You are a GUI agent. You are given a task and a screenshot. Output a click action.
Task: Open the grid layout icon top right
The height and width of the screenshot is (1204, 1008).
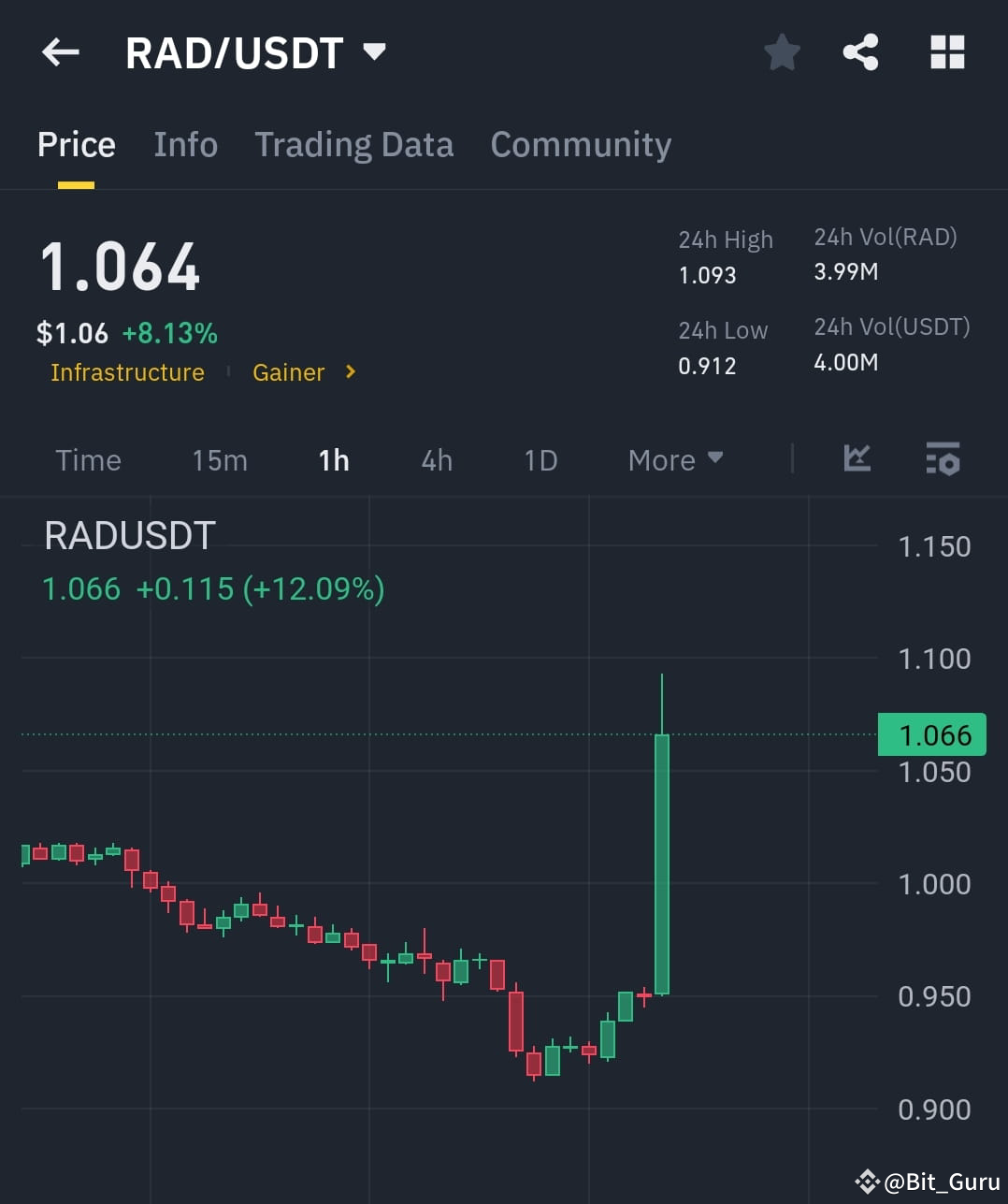pos(947,52)
